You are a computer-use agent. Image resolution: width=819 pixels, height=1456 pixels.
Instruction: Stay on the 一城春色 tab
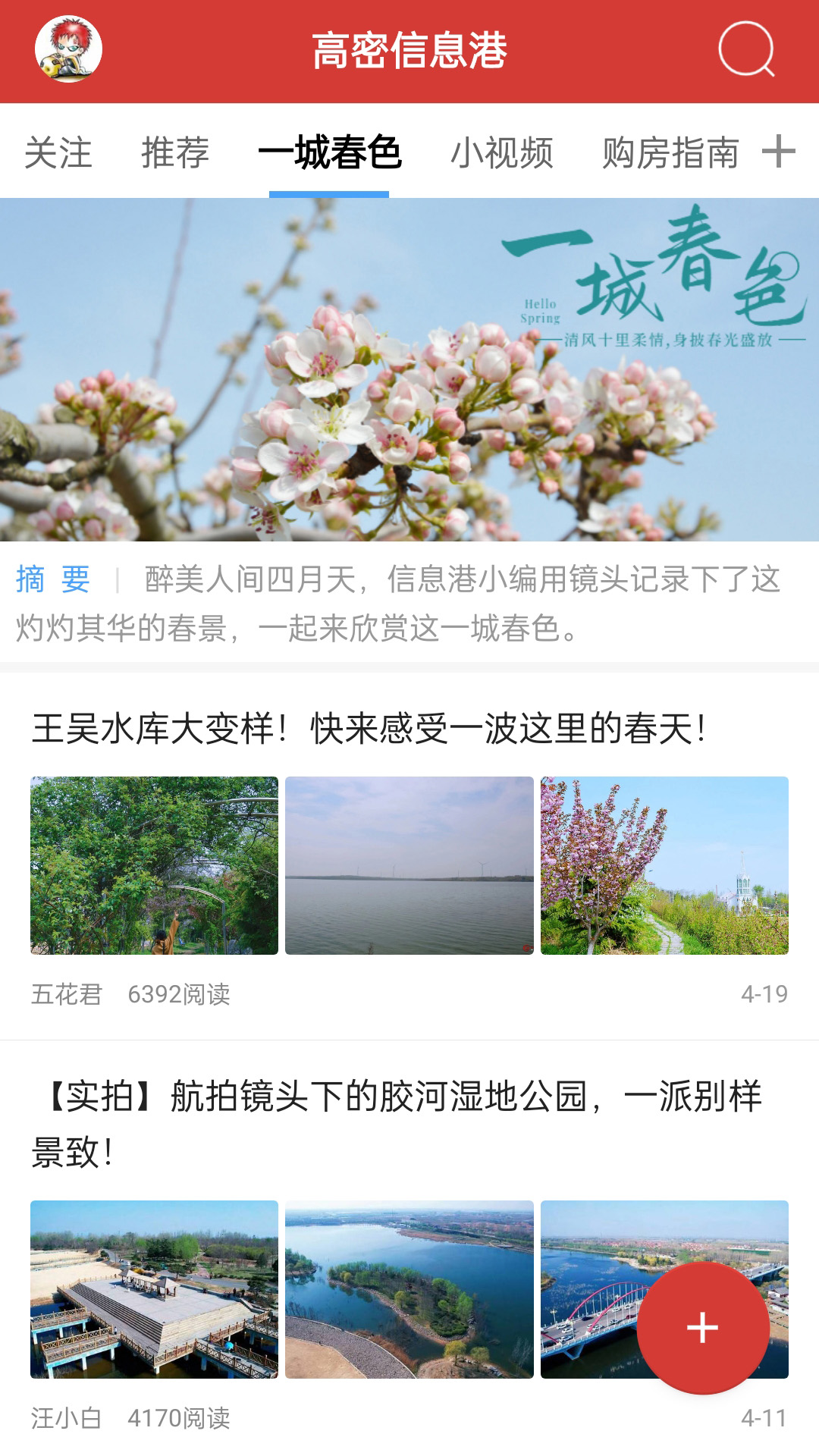point(328,153)
